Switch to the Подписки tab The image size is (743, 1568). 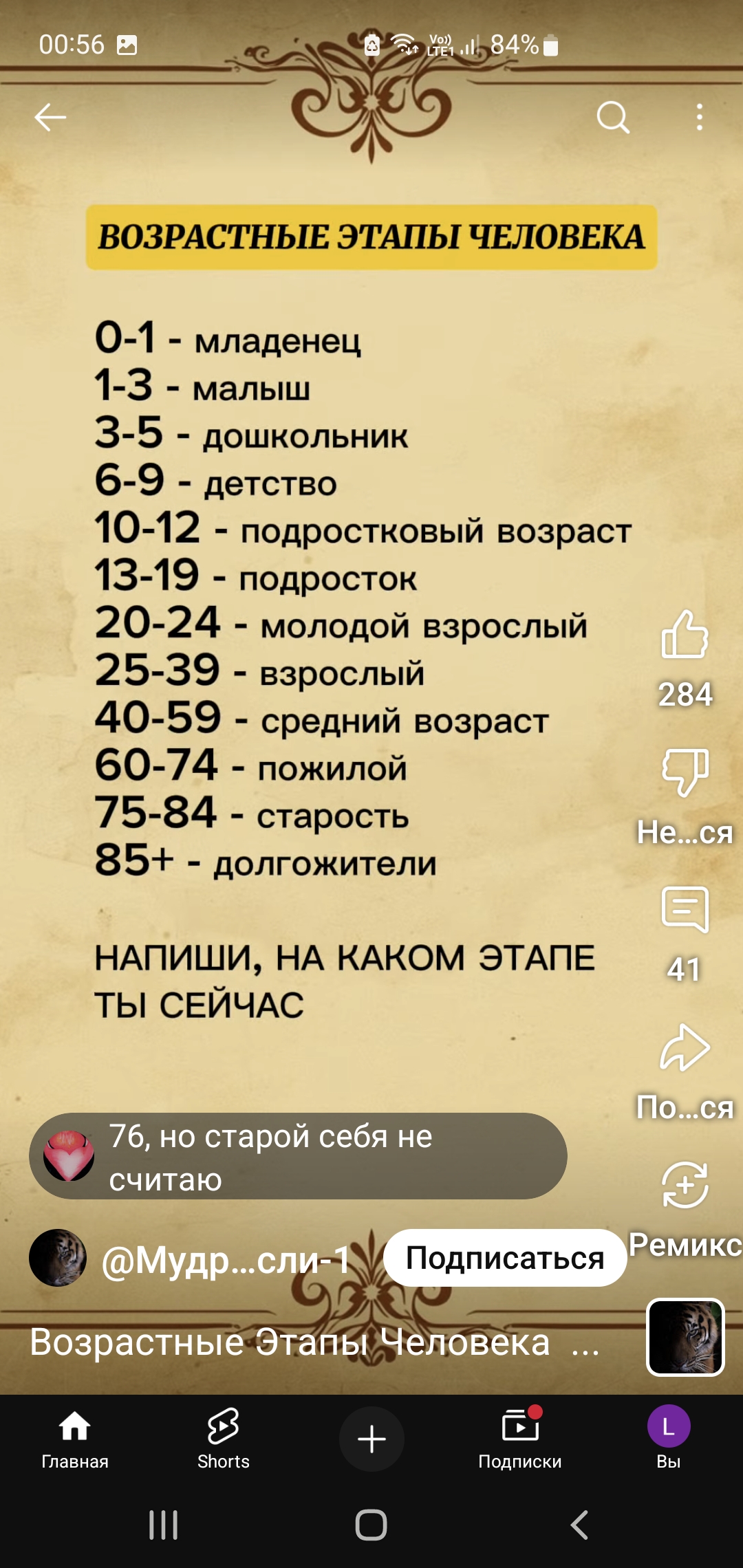click(x=520, y=1439)
